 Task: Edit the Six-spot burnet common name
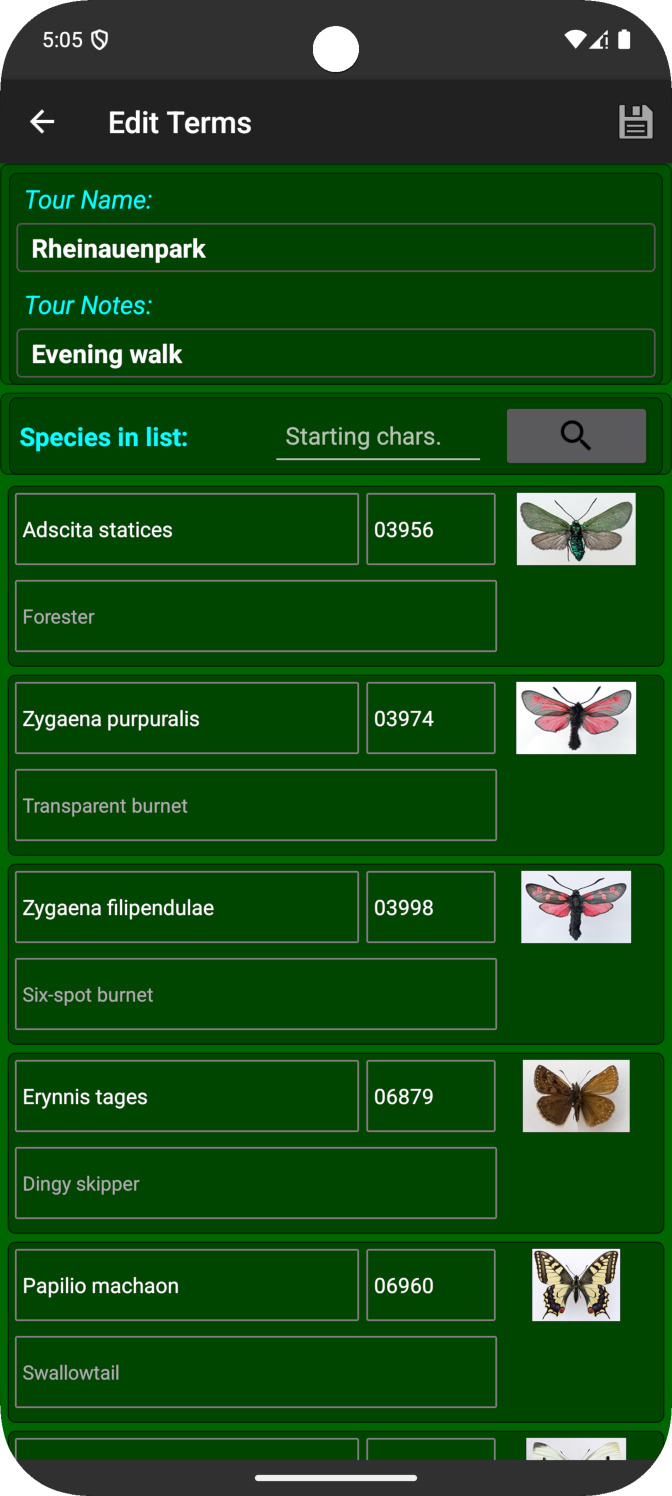point(256,994)
